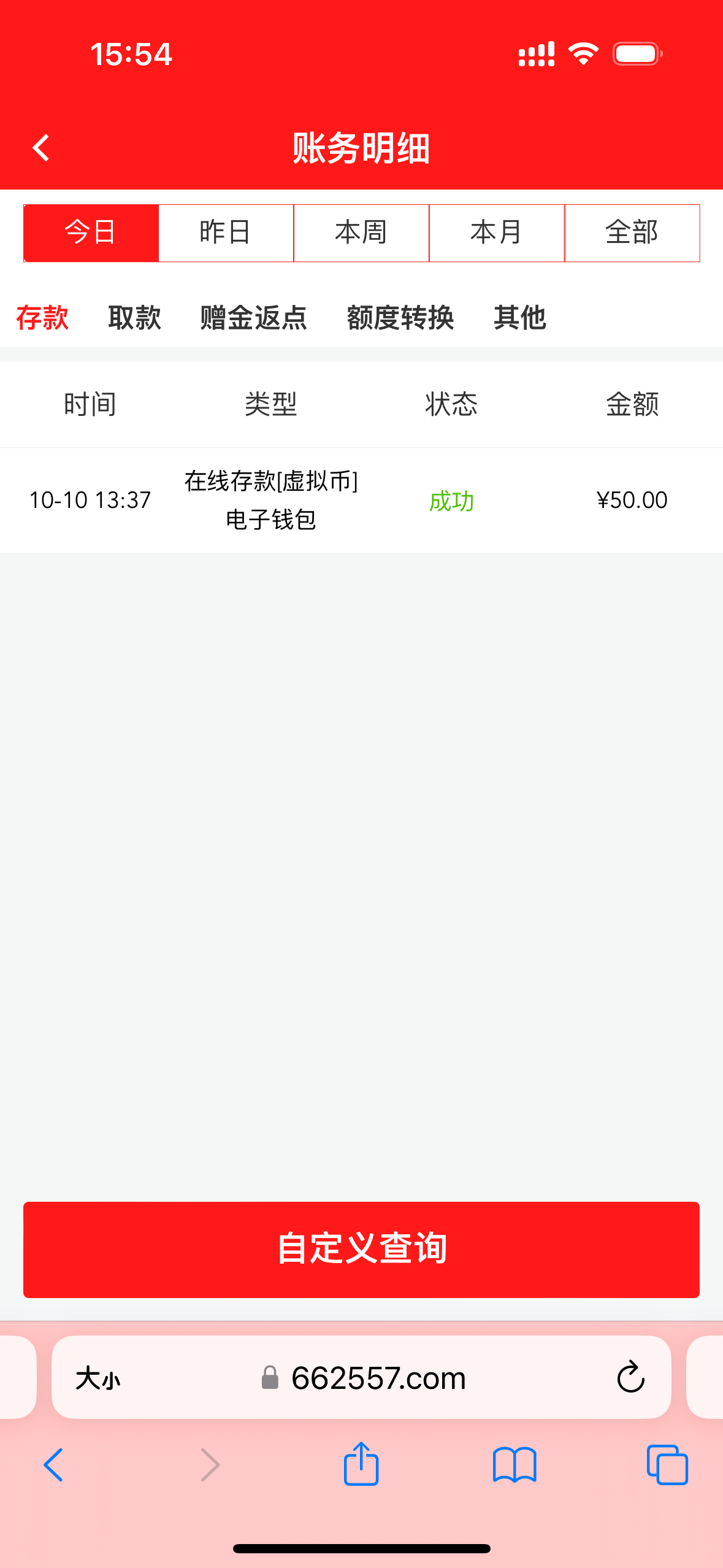Tap the 自定义查询 button
Viewport: 723px width, 1568px height.
click(361, 1249)
